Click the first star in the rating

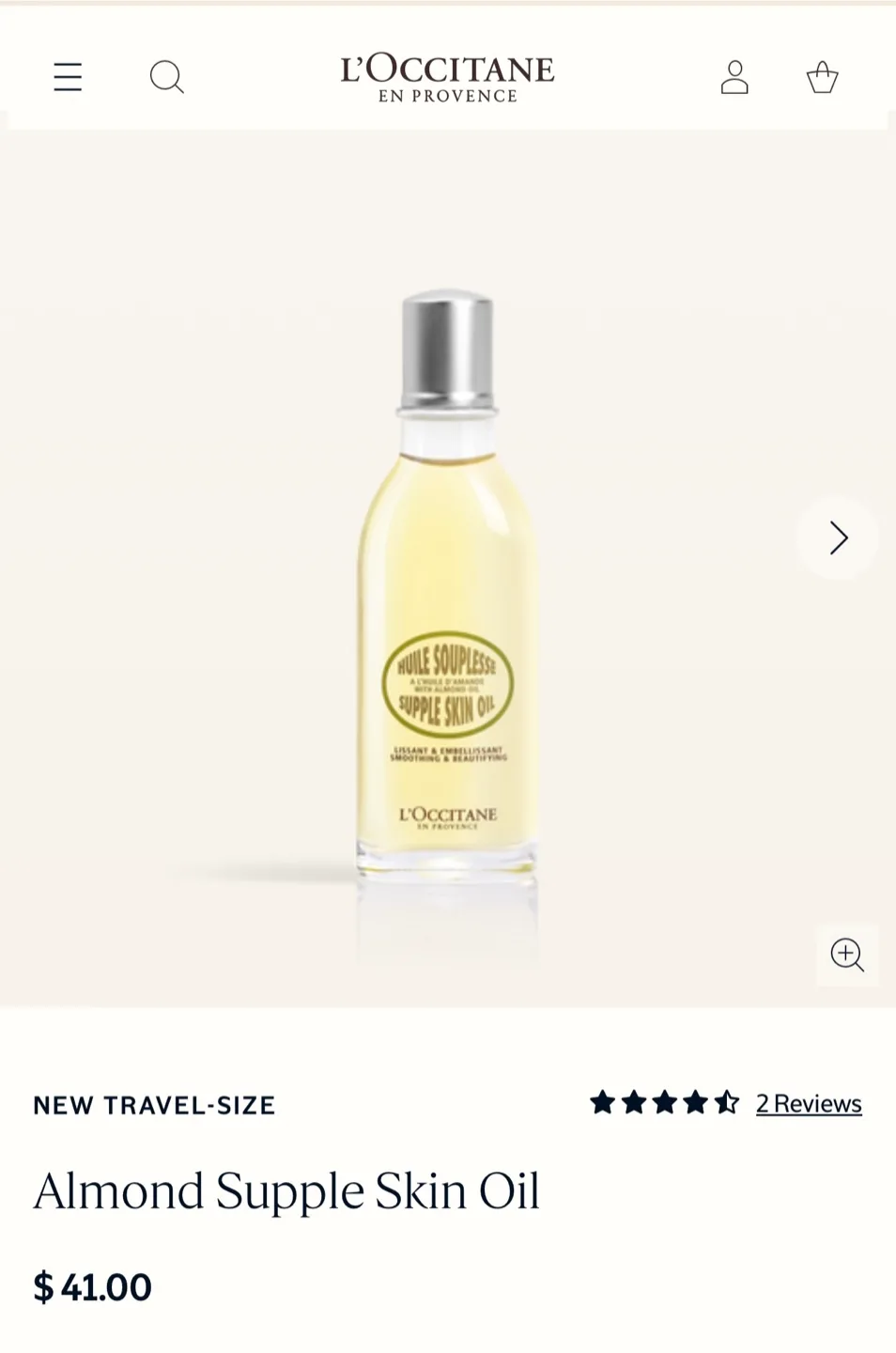click(x=602, y=1103)
